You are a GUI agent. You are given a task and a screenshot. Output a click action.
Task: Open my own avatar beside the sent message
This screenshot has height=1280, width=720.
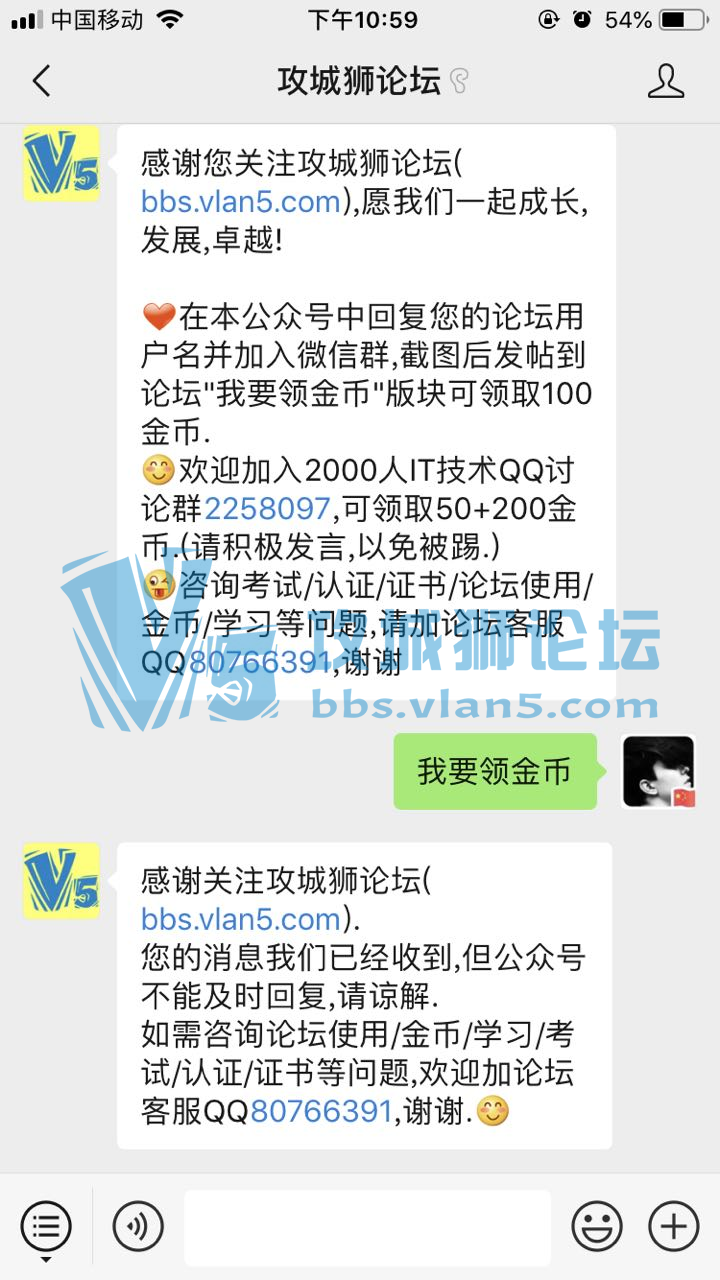click(658, 771)
